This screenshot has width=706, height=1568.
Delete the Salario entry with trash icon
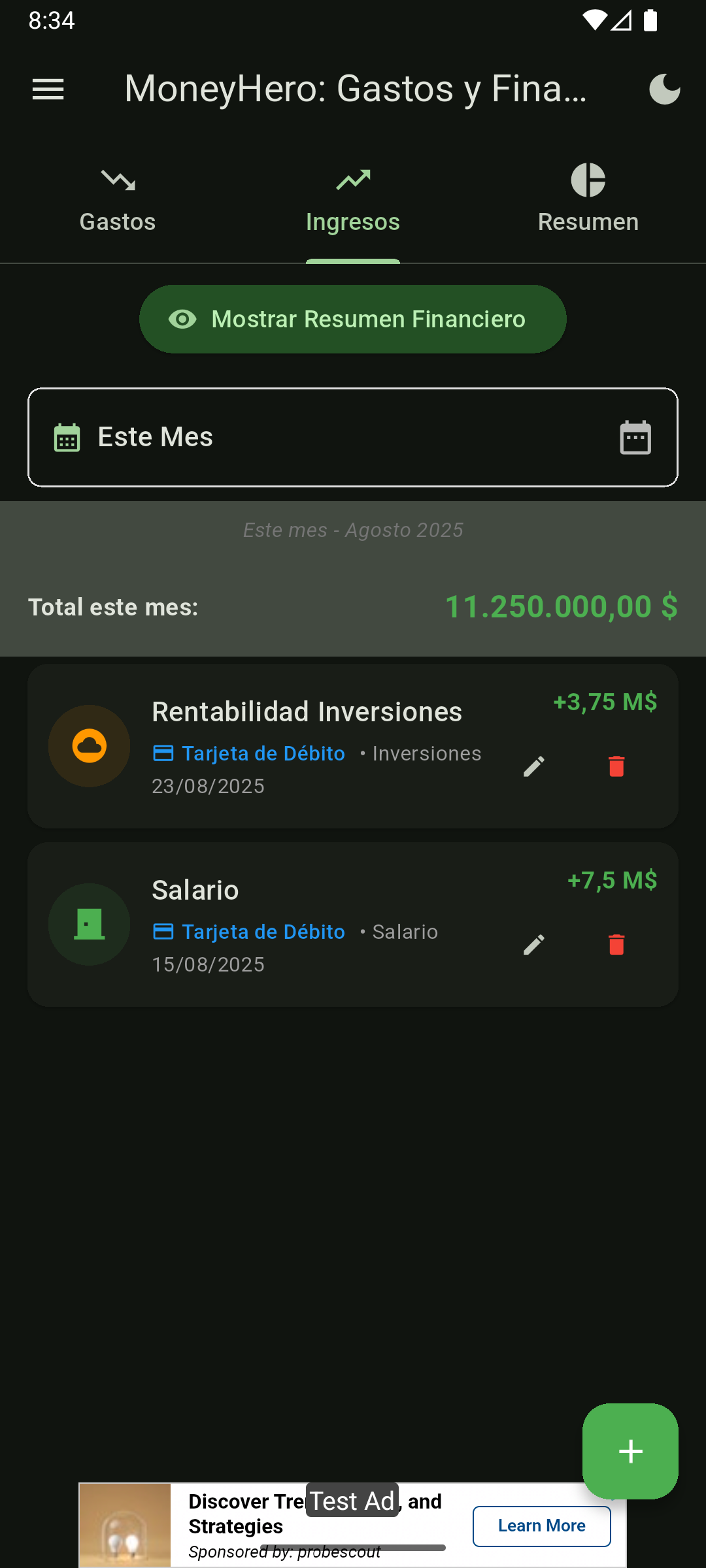615,945
